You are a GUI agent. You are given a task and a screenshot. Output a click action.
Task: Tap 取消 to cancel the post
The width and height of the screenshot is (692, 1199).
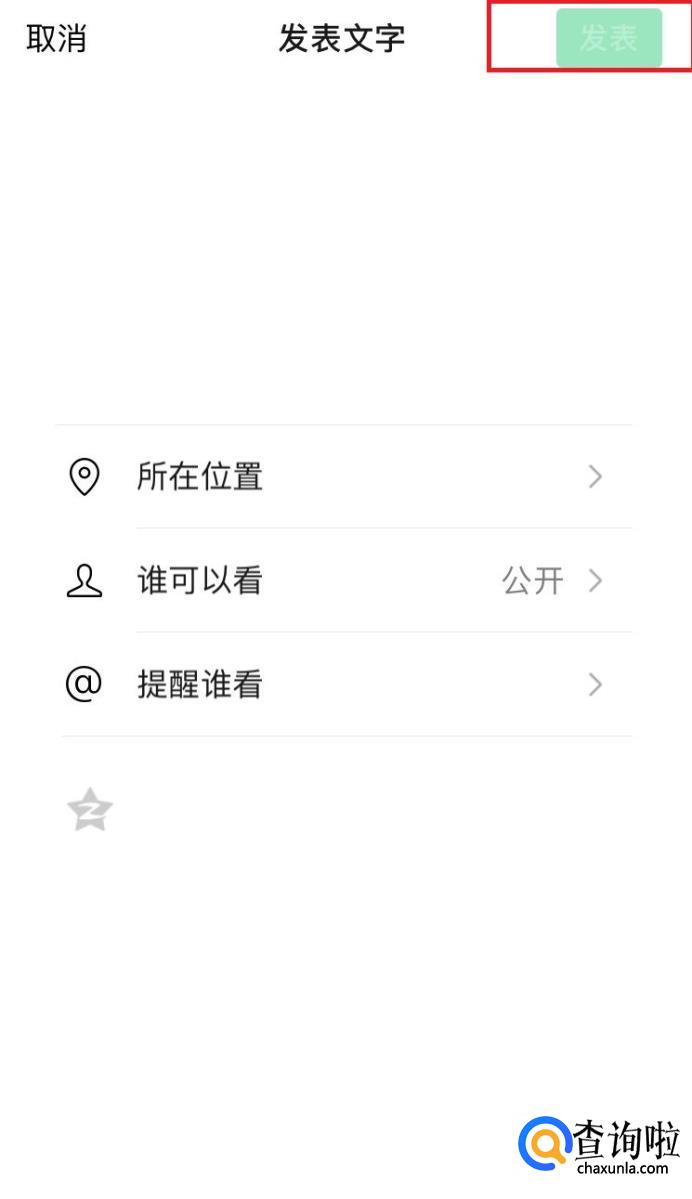tap(56, 39)
